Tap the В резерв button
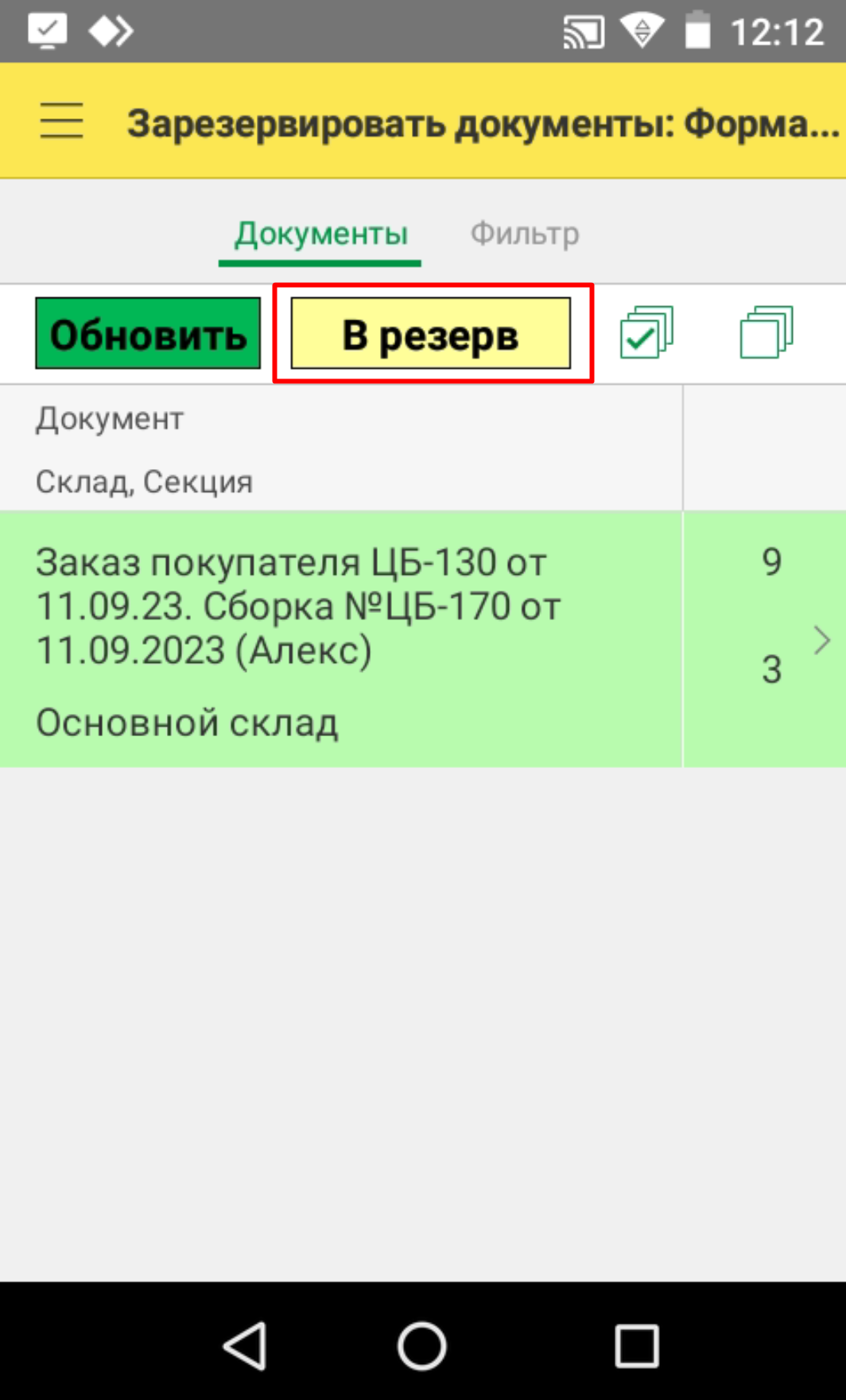Image resolution: width=846 pixels, height=1400 pixels. click(430, 334)
